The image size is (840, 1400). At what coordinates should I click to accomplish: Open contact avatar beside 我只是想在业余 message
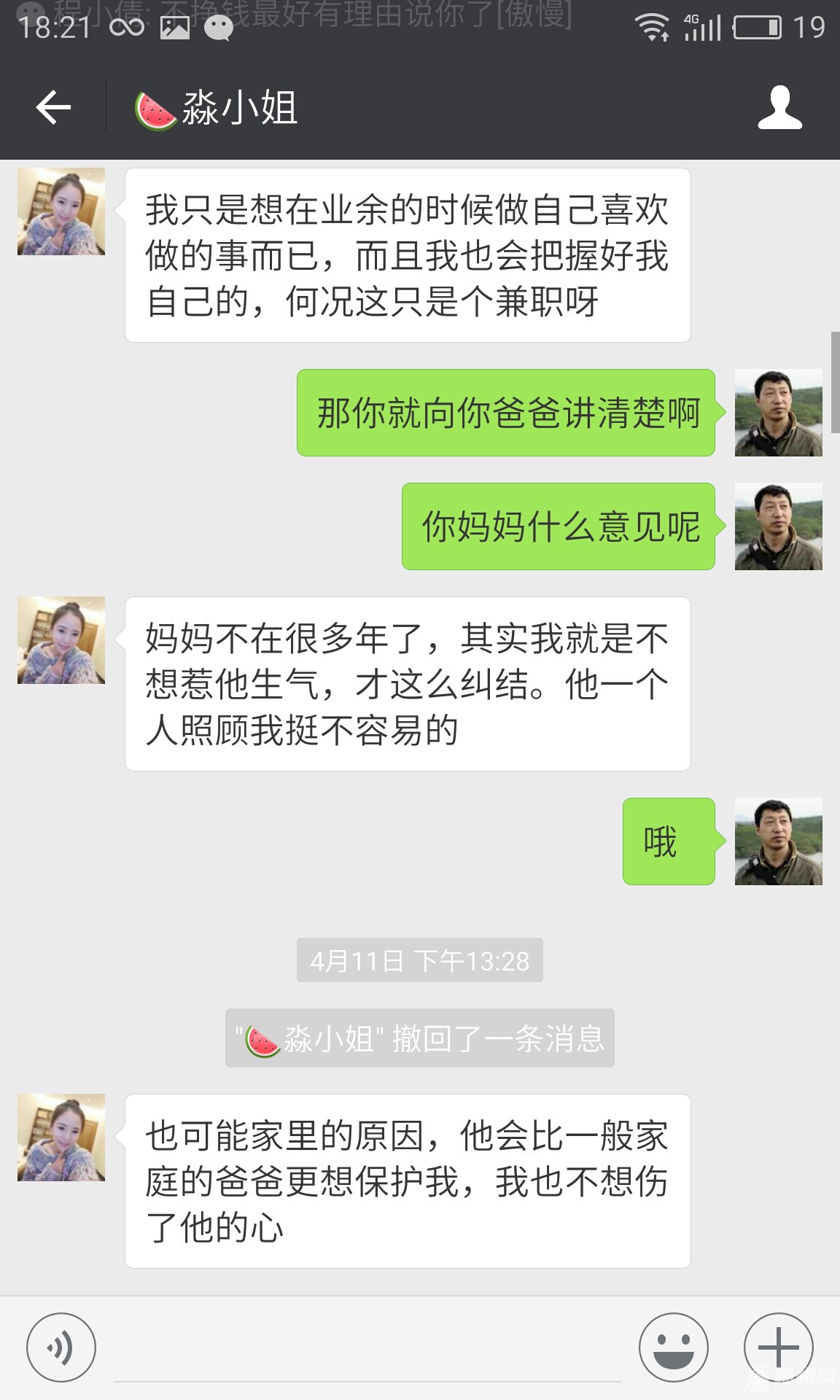point(61,211)
